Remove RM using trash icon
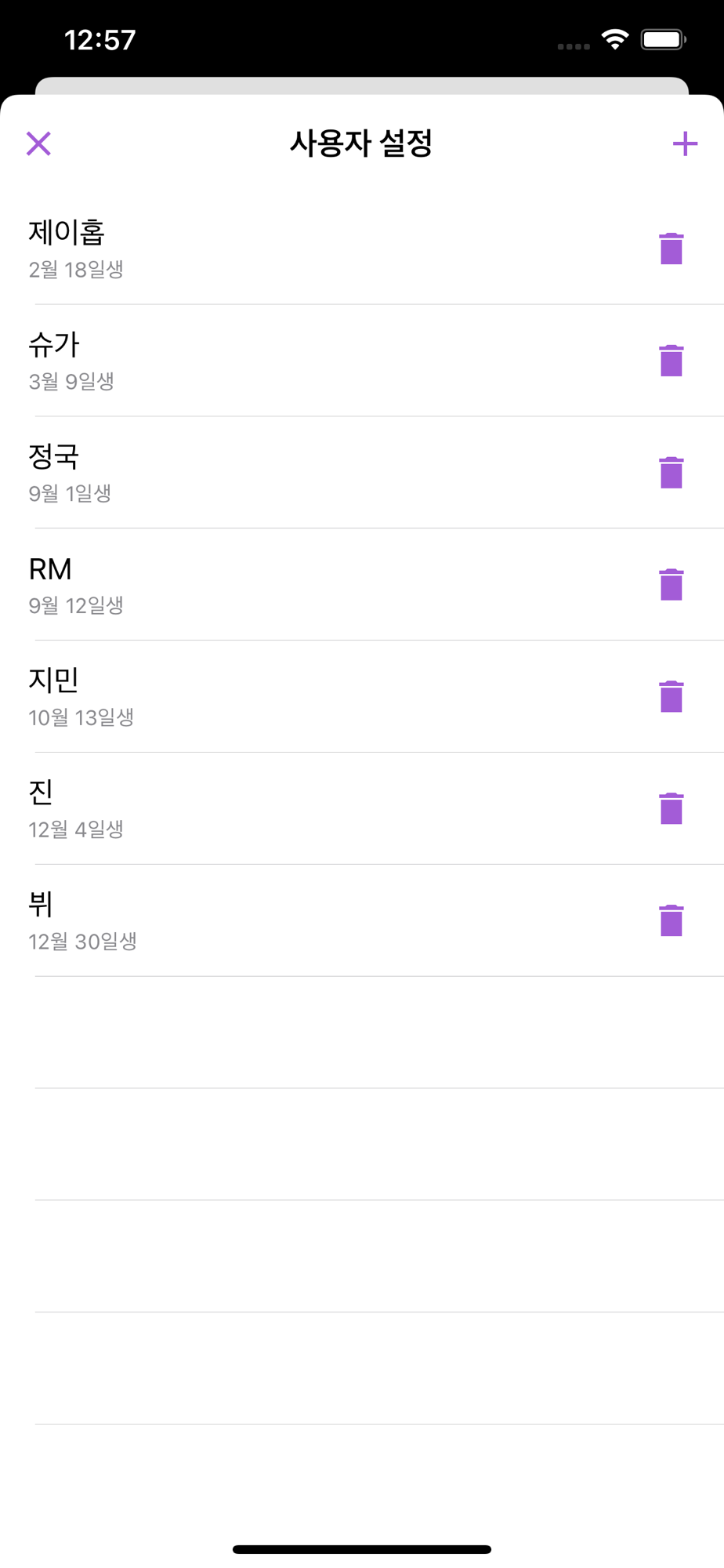 click(672, 585)
